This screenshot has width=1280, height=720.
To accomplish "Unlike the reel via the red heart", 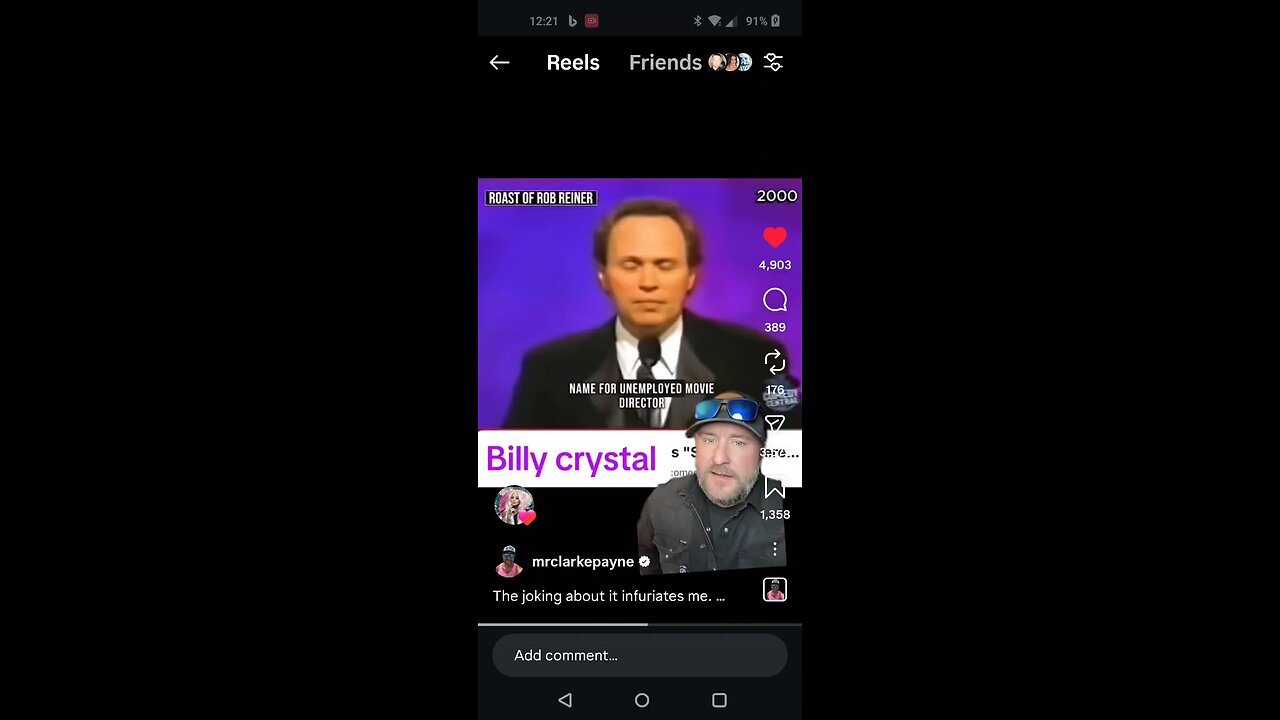I will pyautogui.click(x=775, y=238).
